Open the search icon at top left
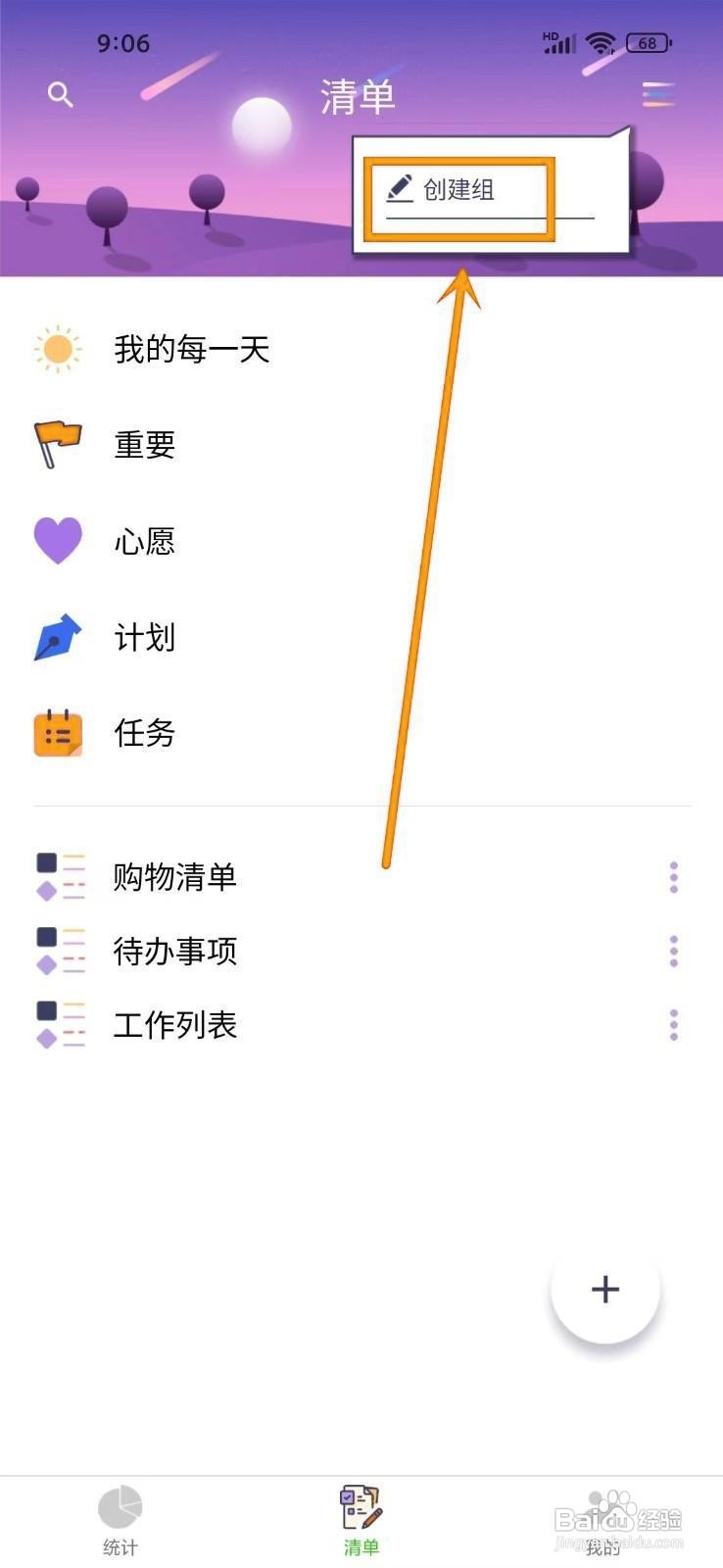Screen dimensions: 723x1568 coord(61,95)
